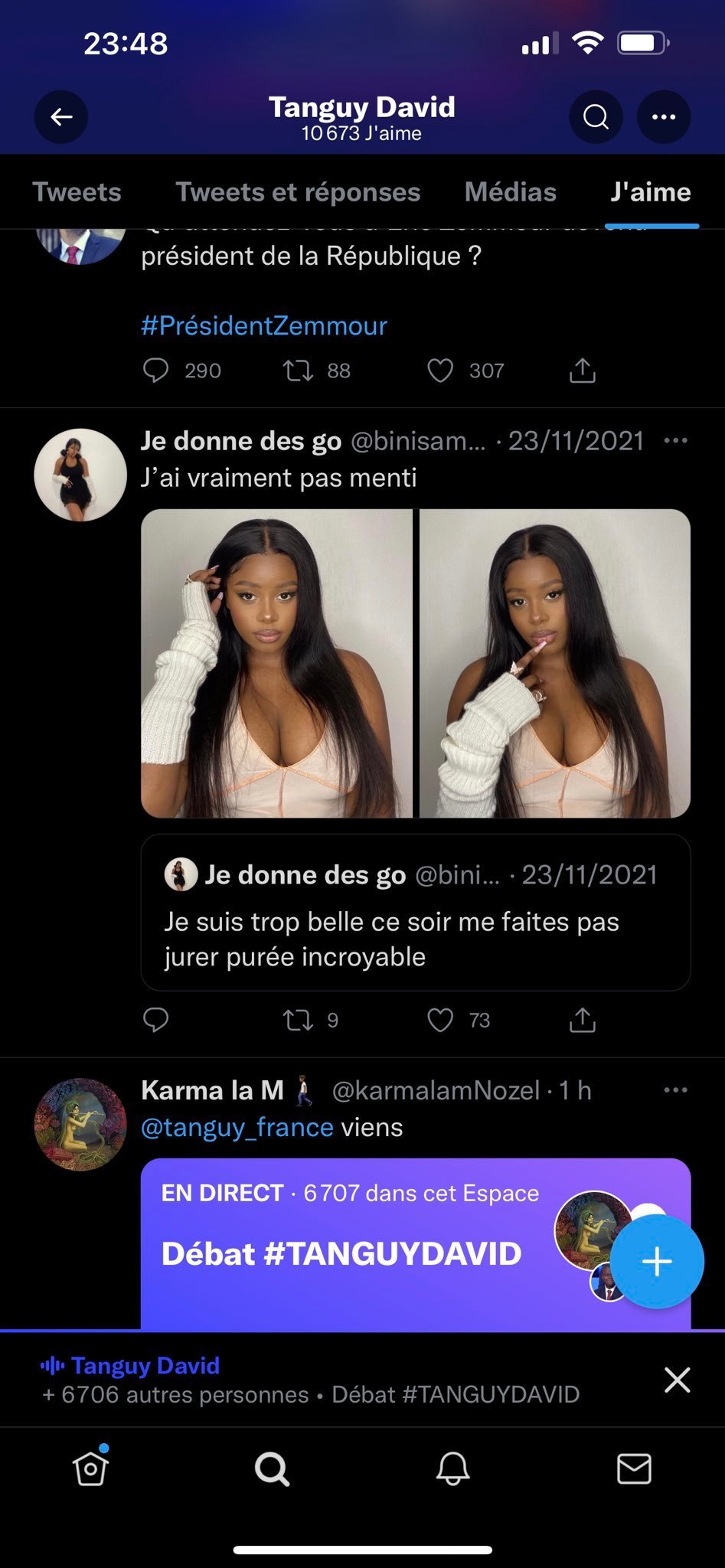Close the live Space bar
725x1568 pixels.
pyautogui.click(x=678, y=1380)
